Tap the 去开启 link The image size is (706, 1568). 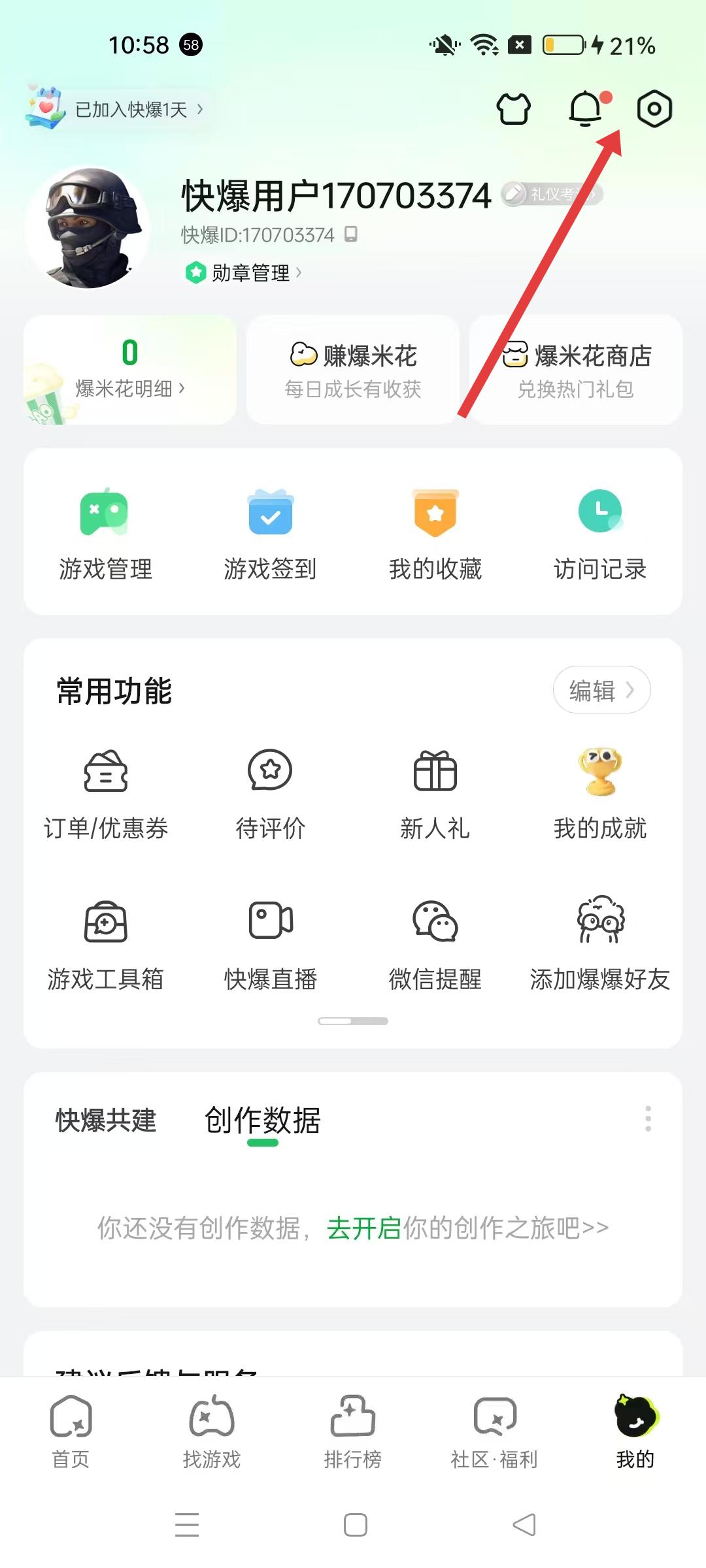click(x=363, y=1228)
